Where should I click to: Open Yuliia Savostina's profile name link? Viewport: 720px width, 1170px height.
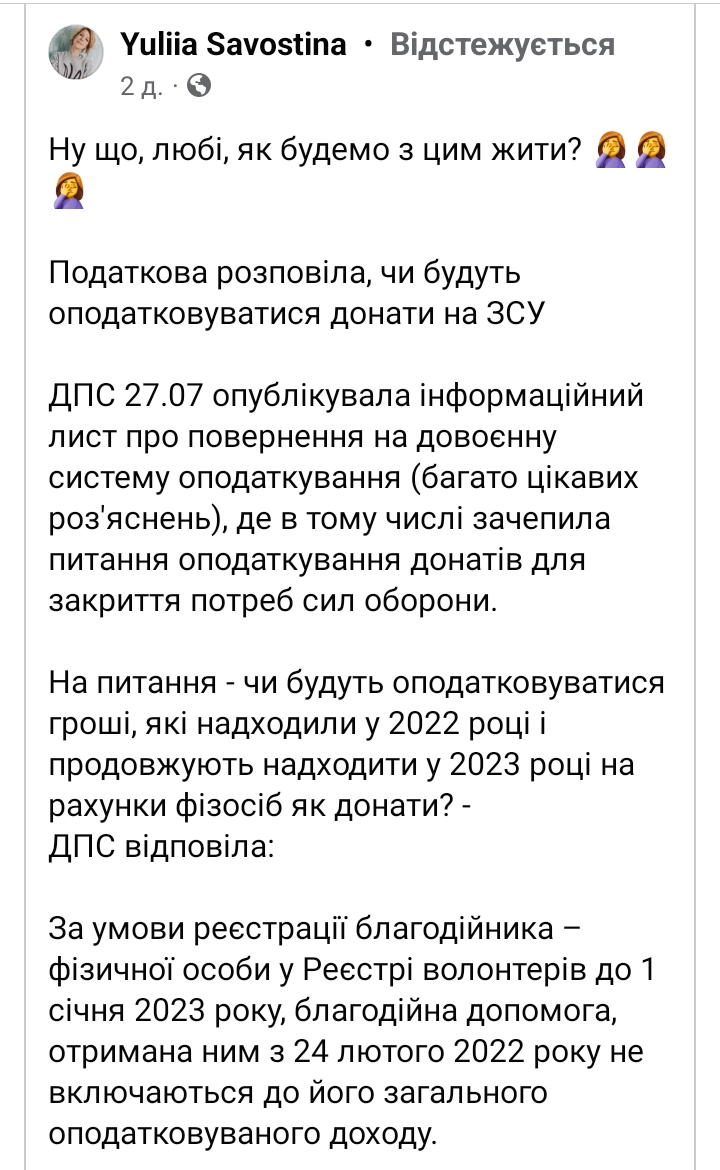[234, 45]
